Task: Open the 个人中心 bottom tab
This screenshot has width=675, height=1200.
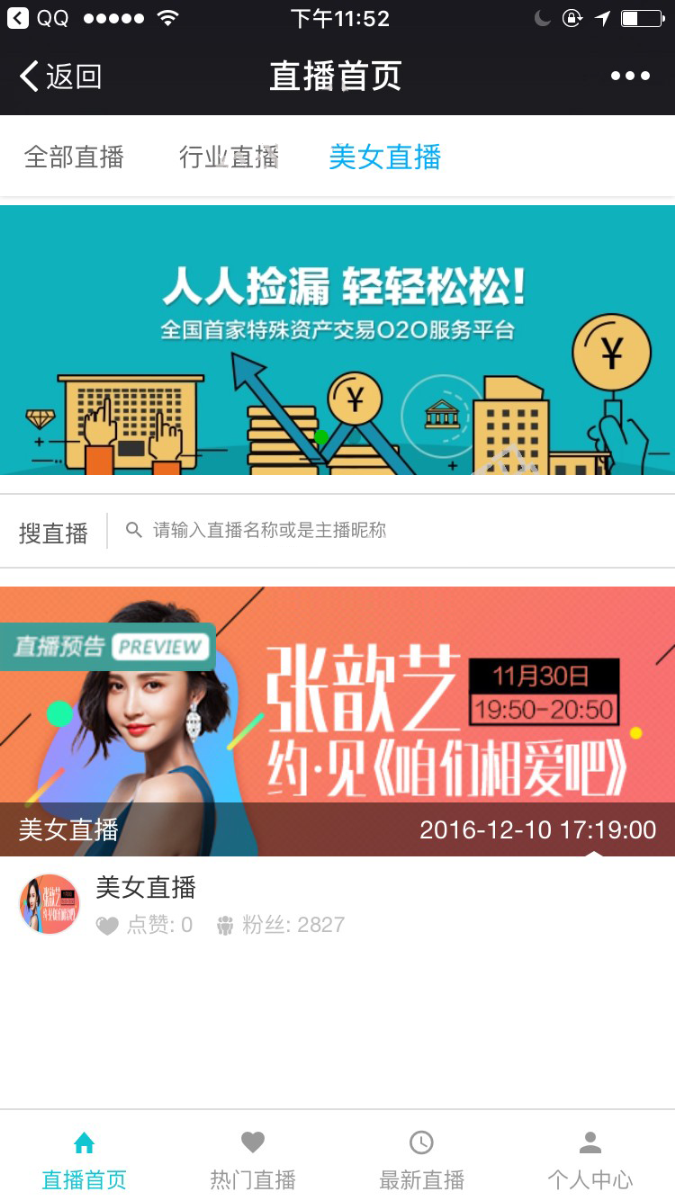Action: click(x=590, y=1160)
